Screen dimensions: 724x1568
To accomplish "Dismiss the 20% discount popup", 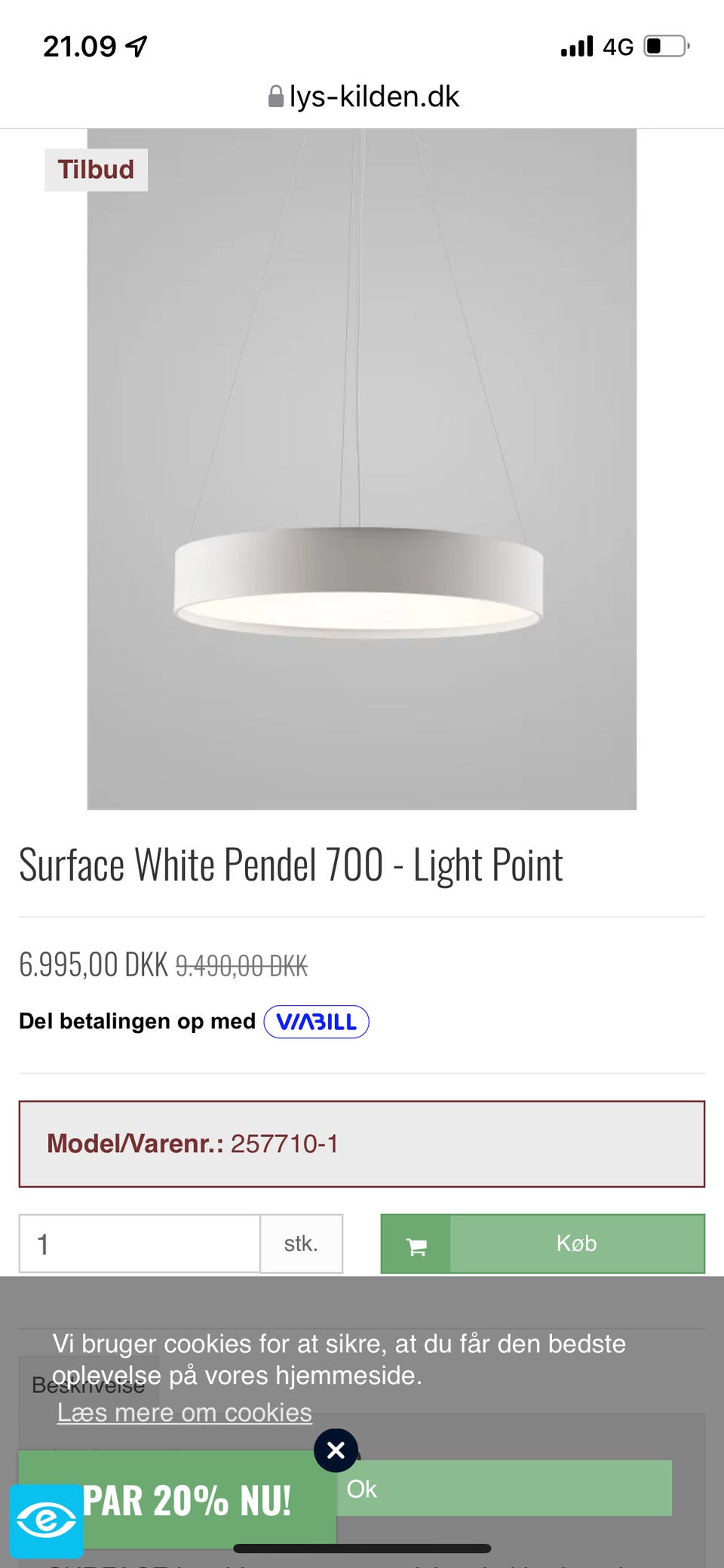I will [x=336, y=1450].
